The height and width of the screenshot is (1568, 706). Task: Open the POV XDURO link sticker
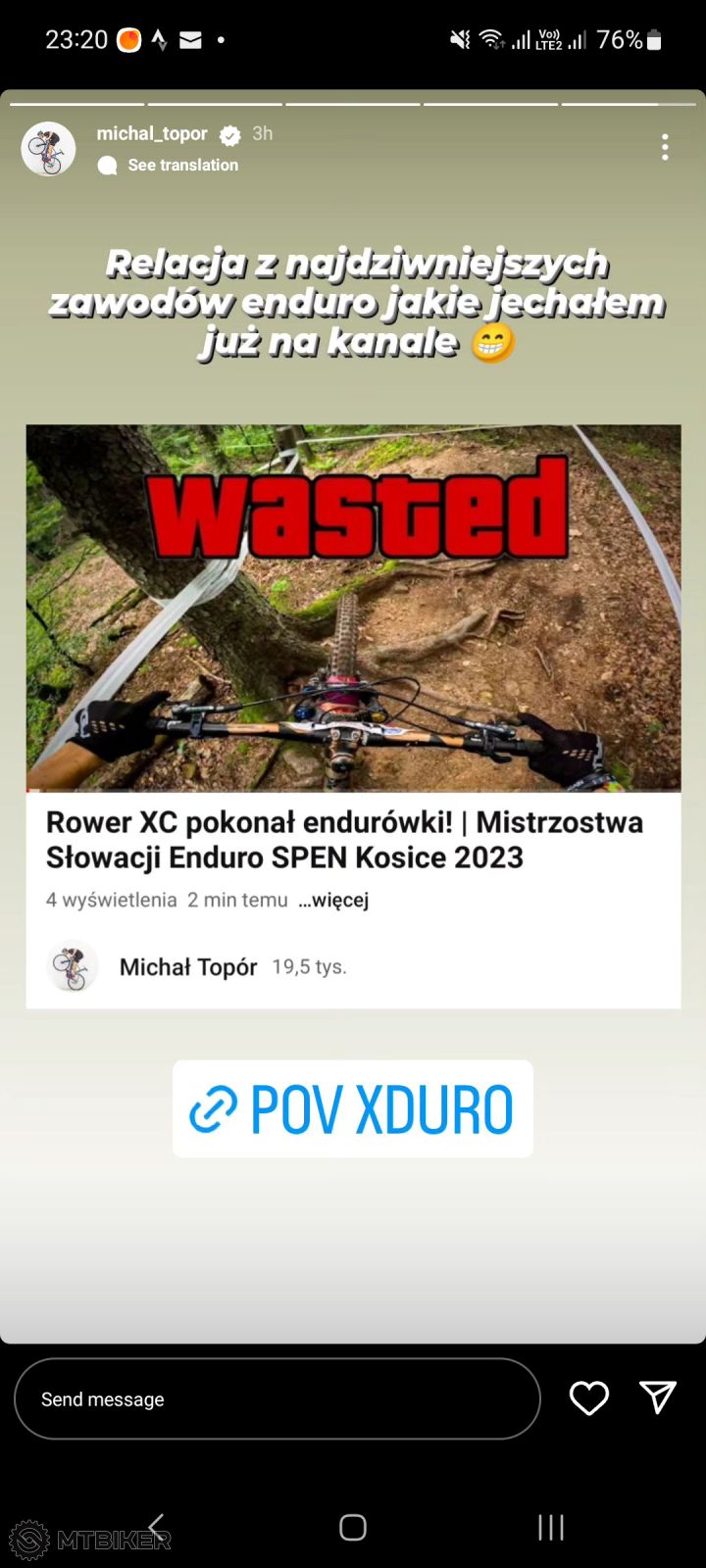353,1109
